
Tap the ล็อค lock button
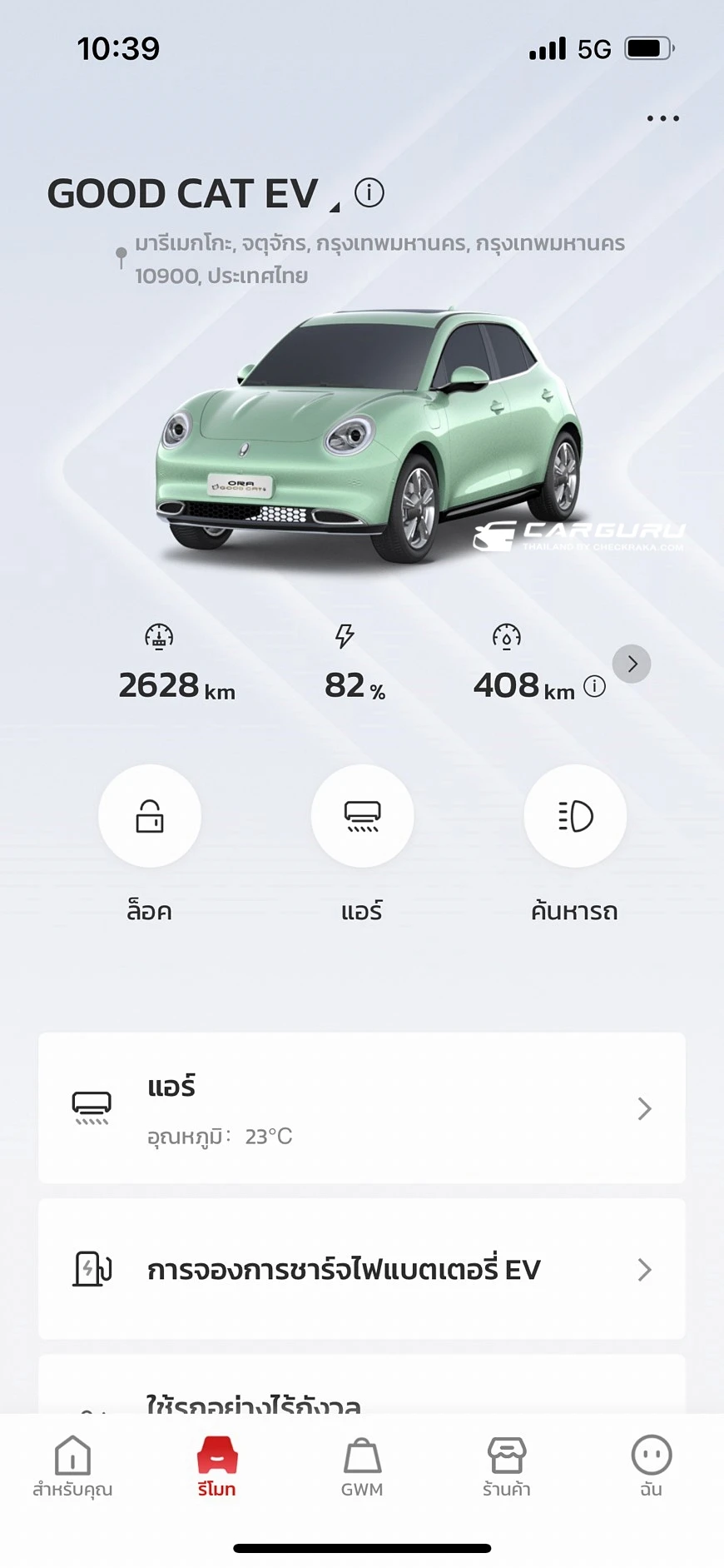[150, 816]
